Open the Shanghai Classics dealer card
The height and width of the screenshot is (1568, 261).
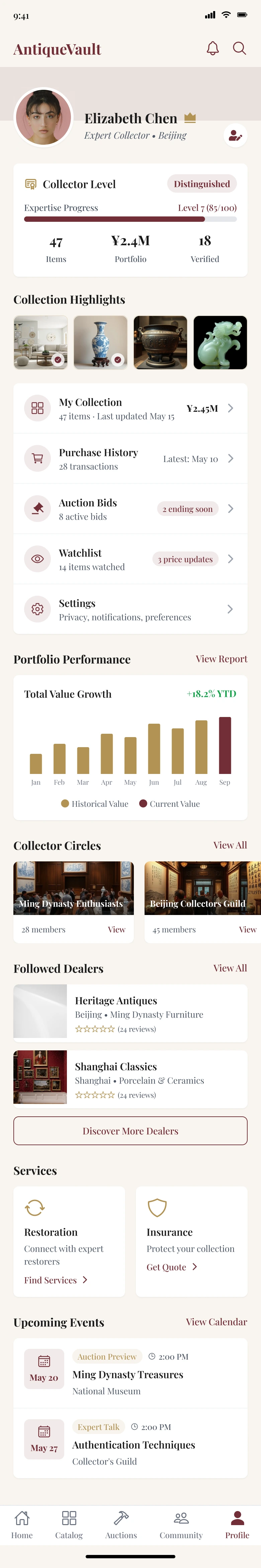click(130, 1079)
